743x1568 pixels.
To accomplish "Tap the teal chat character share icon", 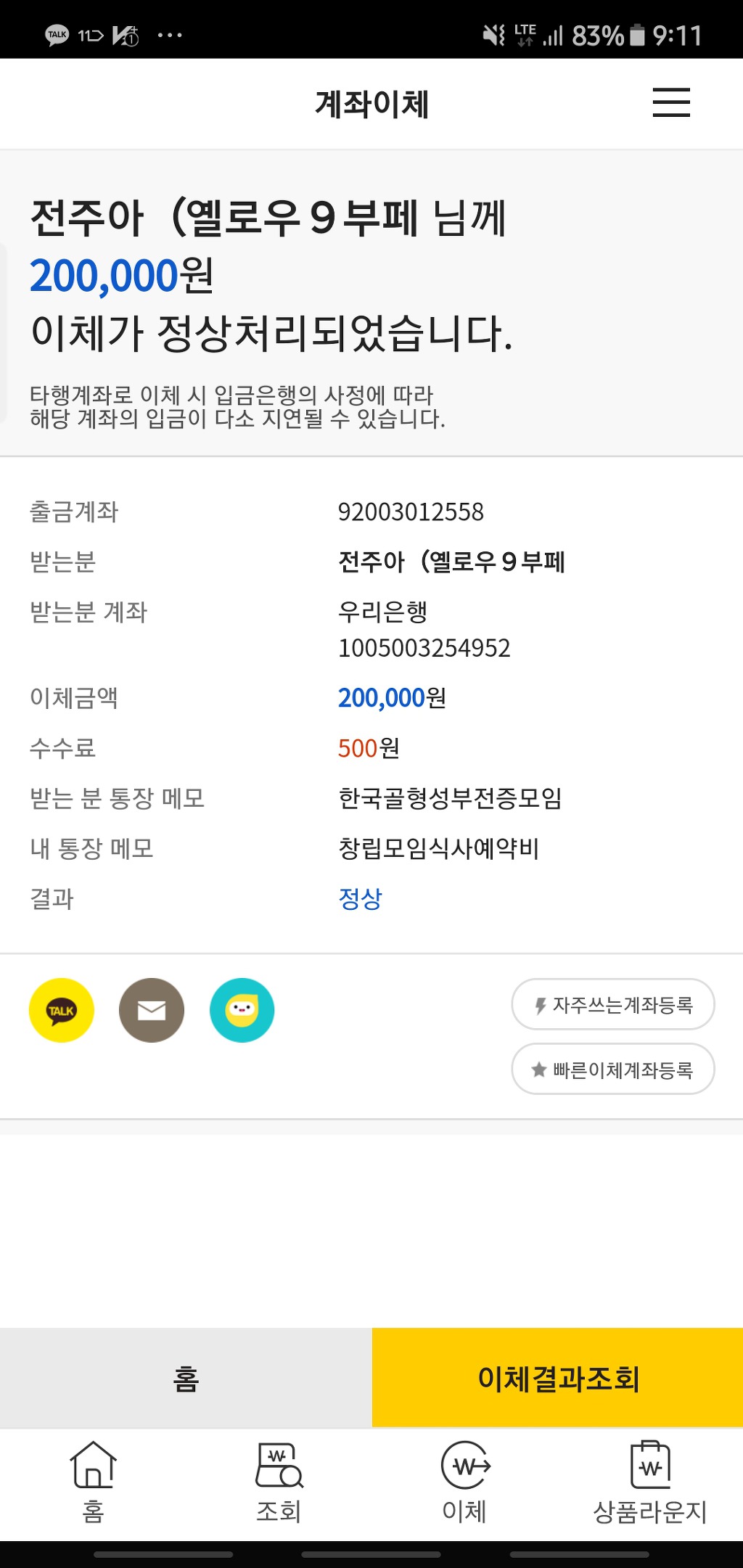I will pyautogui.click(x=242, y=1010).
